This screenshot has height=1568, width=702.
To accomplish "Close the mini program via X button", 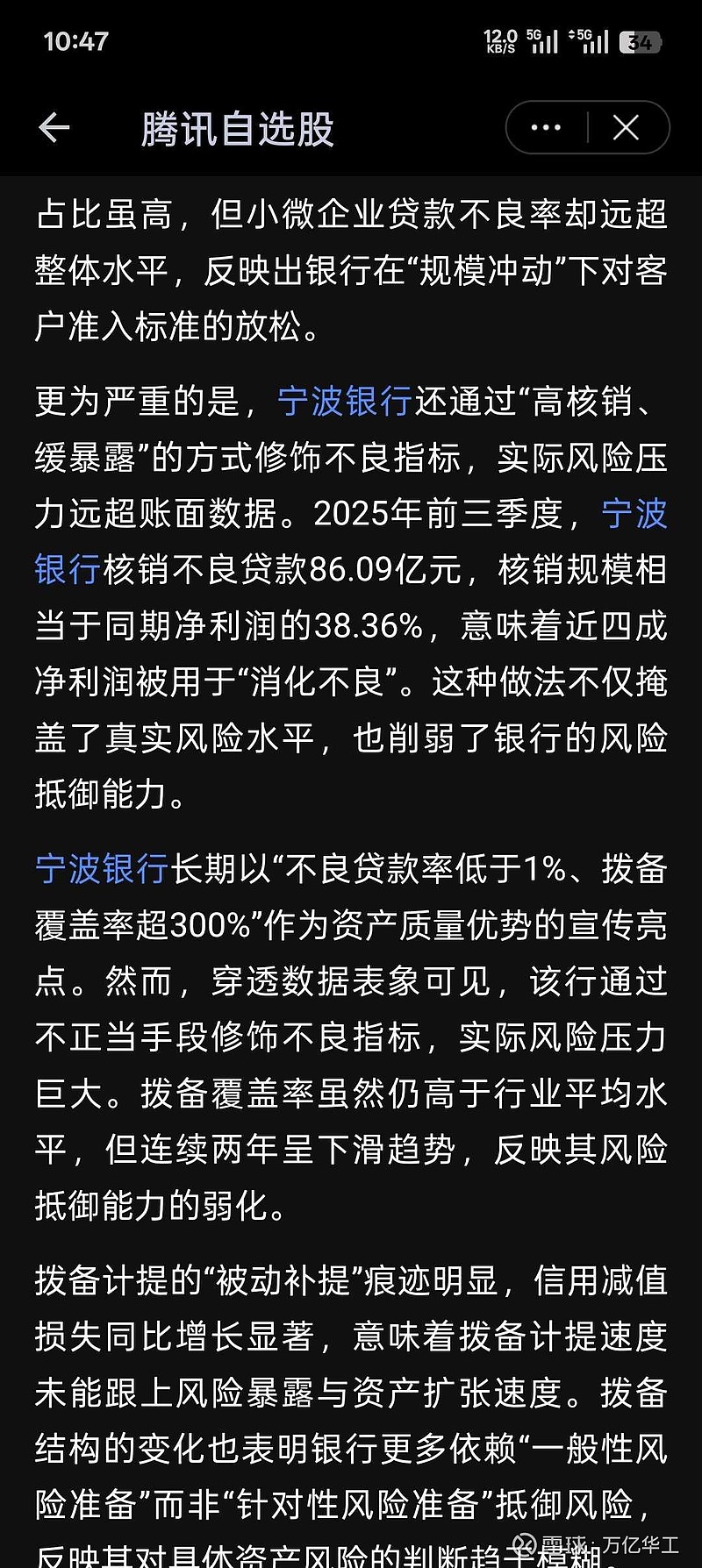I will click(x=625, y=127).
